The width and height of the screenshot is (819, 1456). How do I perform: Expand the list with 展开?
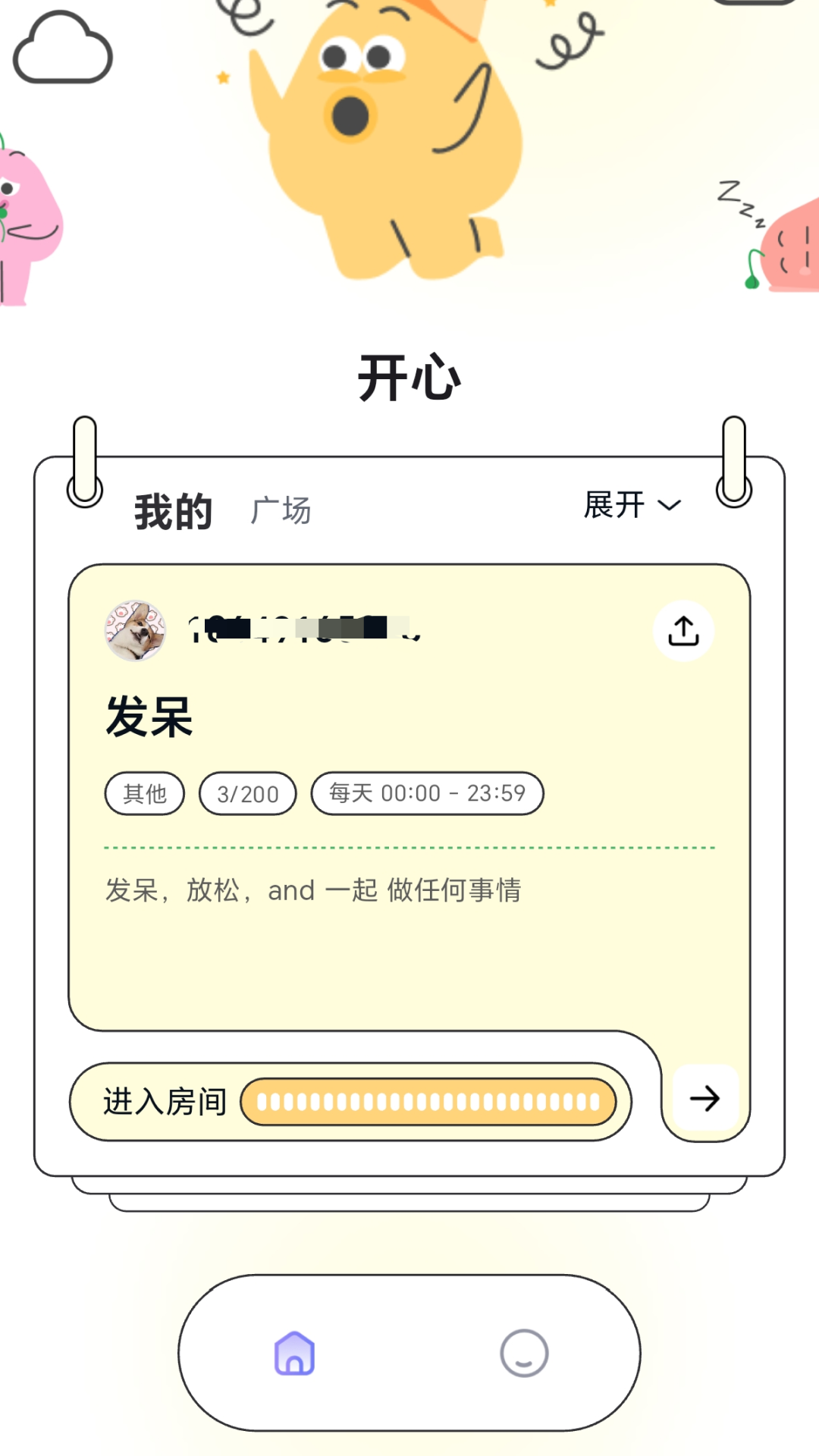tap(632, 505)
